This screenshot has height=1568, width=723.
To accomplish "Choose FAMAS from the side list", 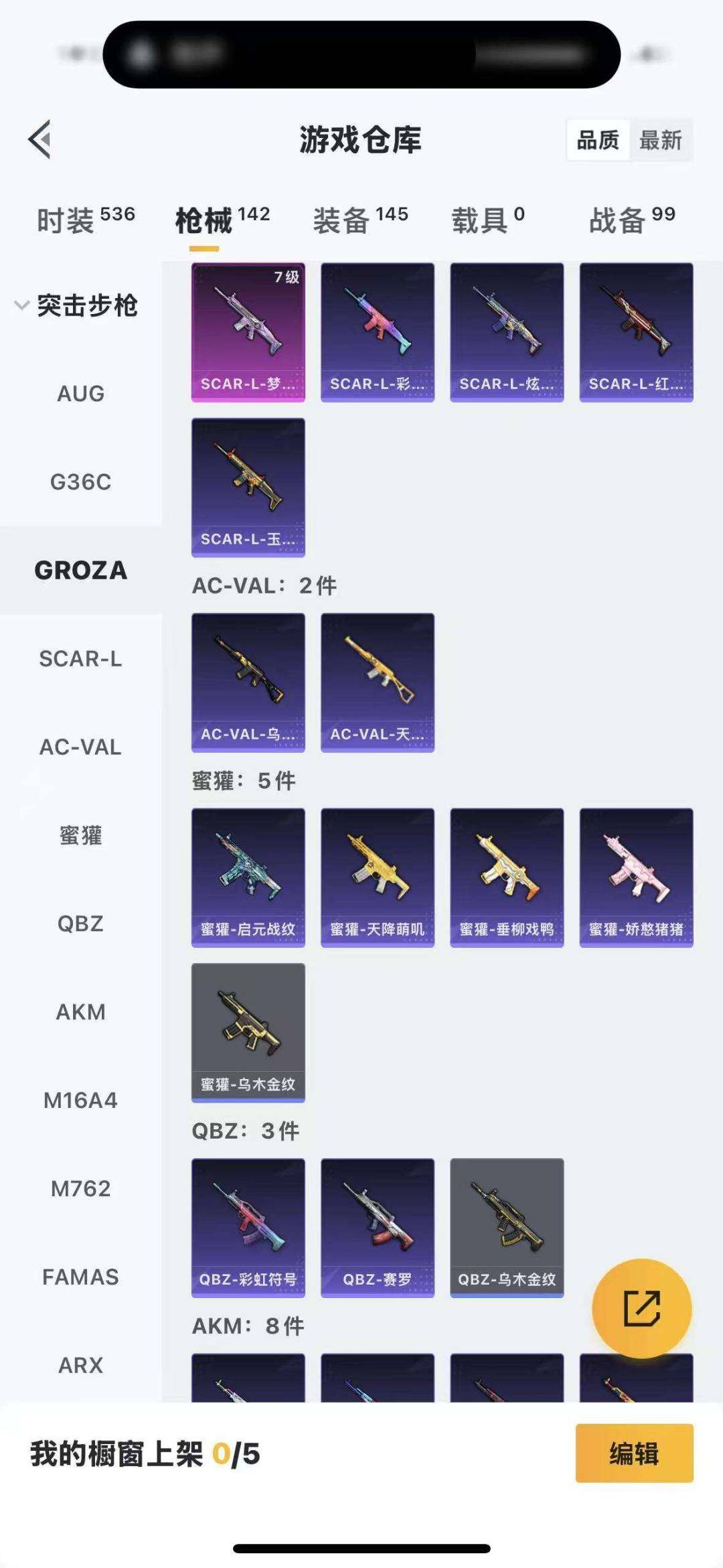I will [81, 1277].
